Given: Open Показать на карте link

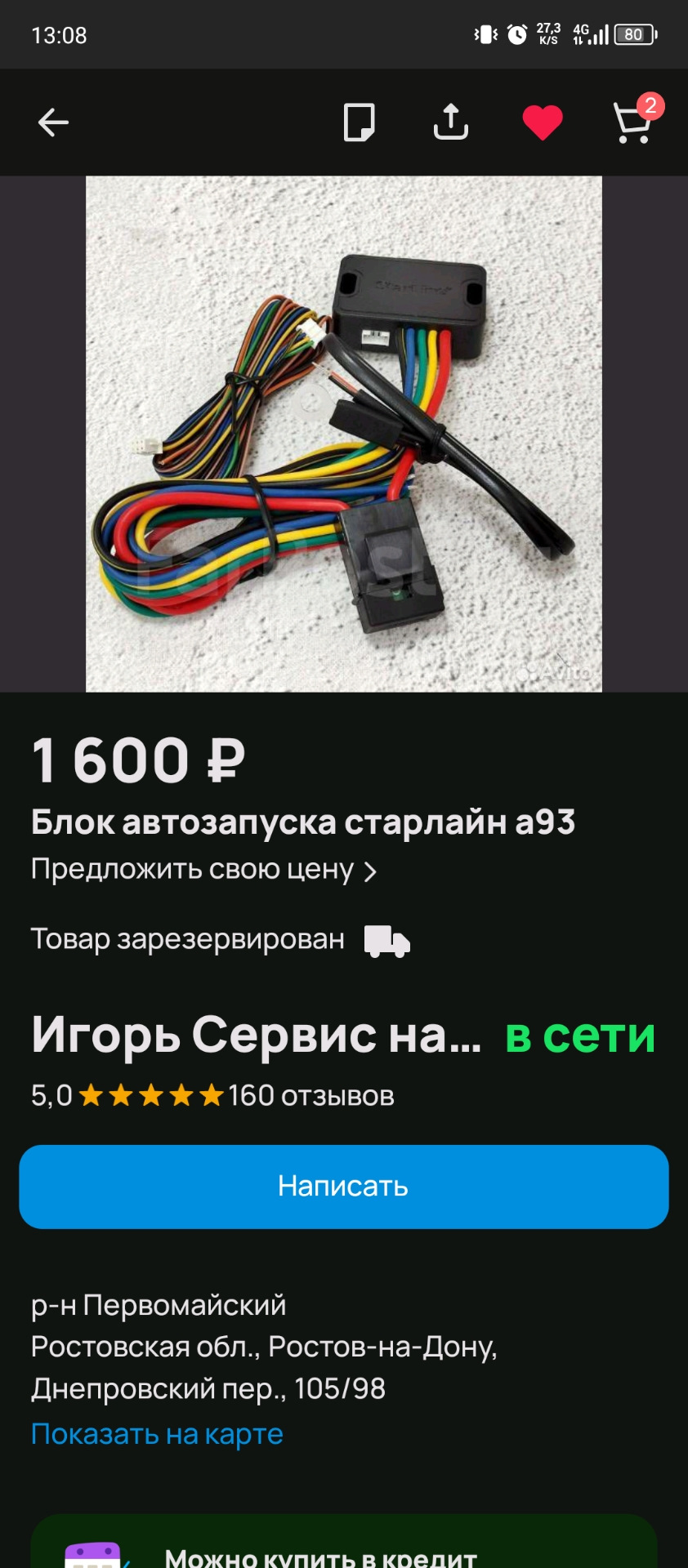Looking at the screenshot, I should 157,1434.
